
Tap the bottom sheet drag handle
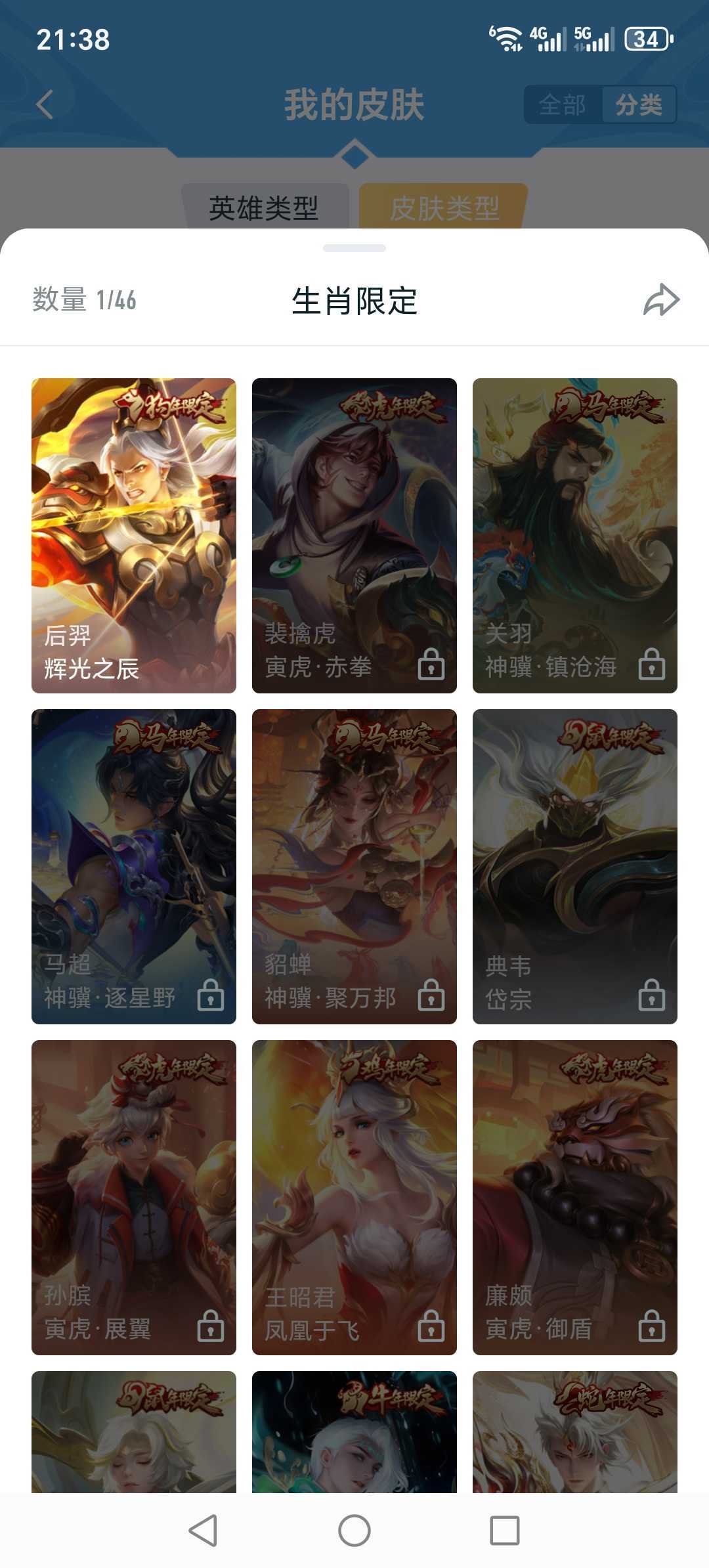354,248
